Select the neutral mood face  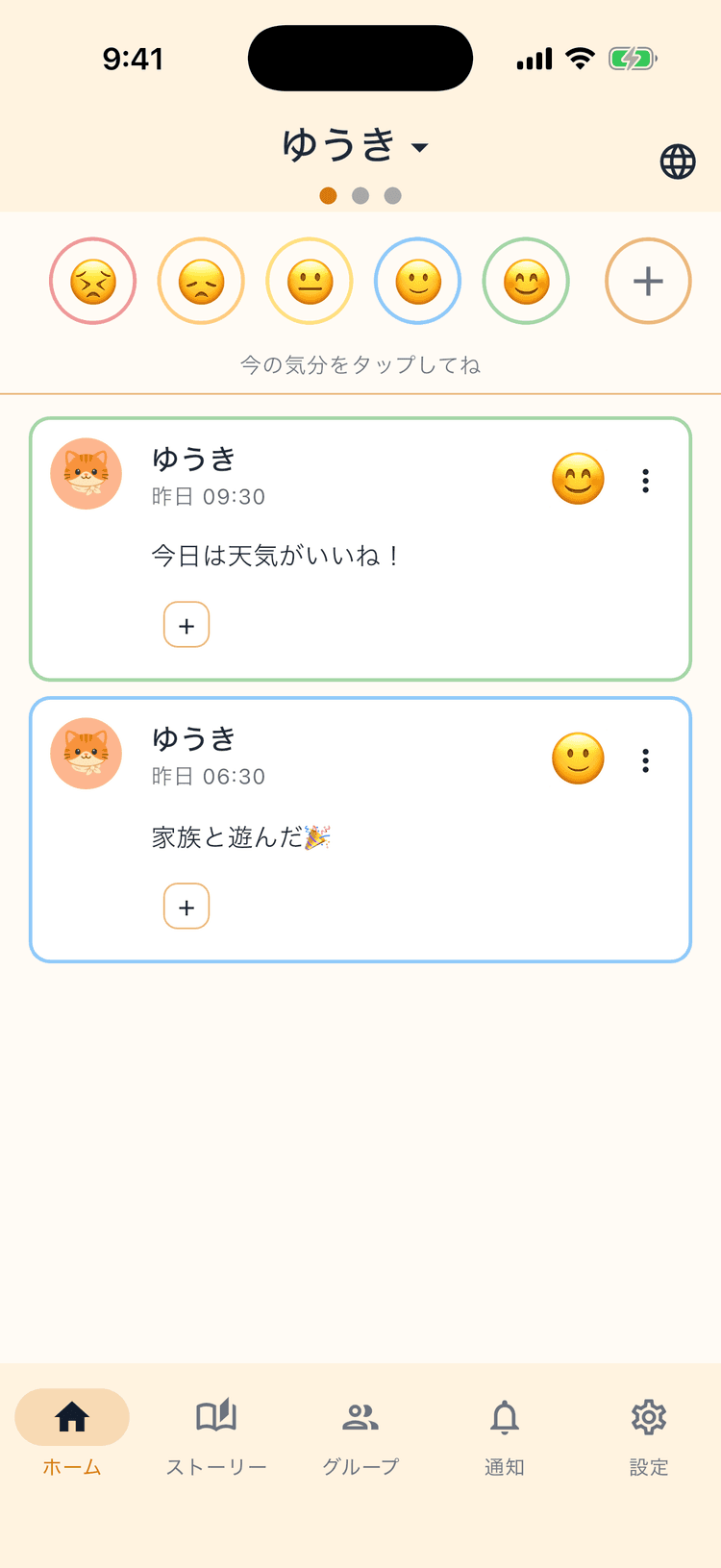tap(310, 281)
